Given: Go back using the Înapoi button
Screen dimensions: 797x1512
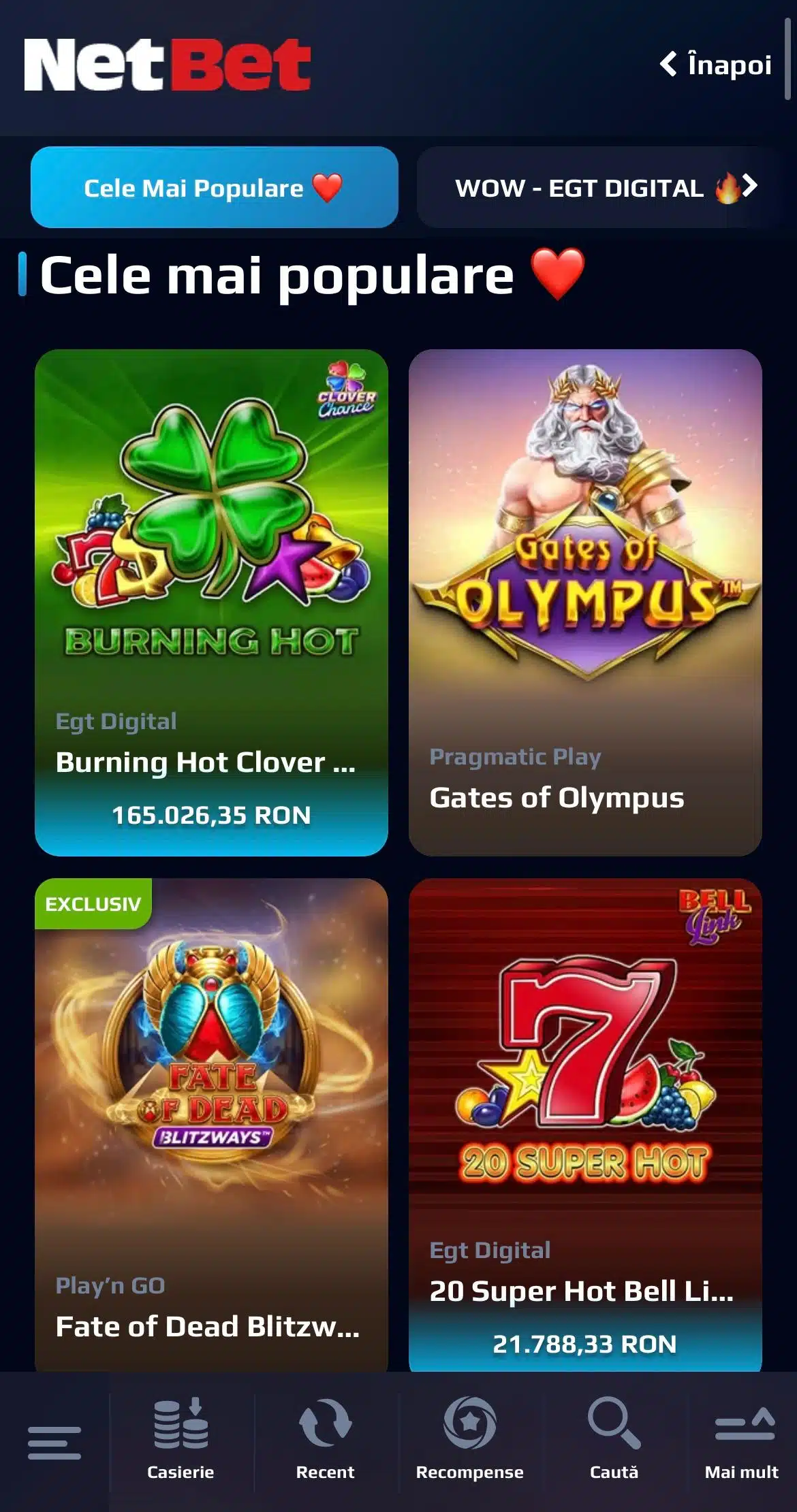Looking at the screenshot, I should 715,65.
